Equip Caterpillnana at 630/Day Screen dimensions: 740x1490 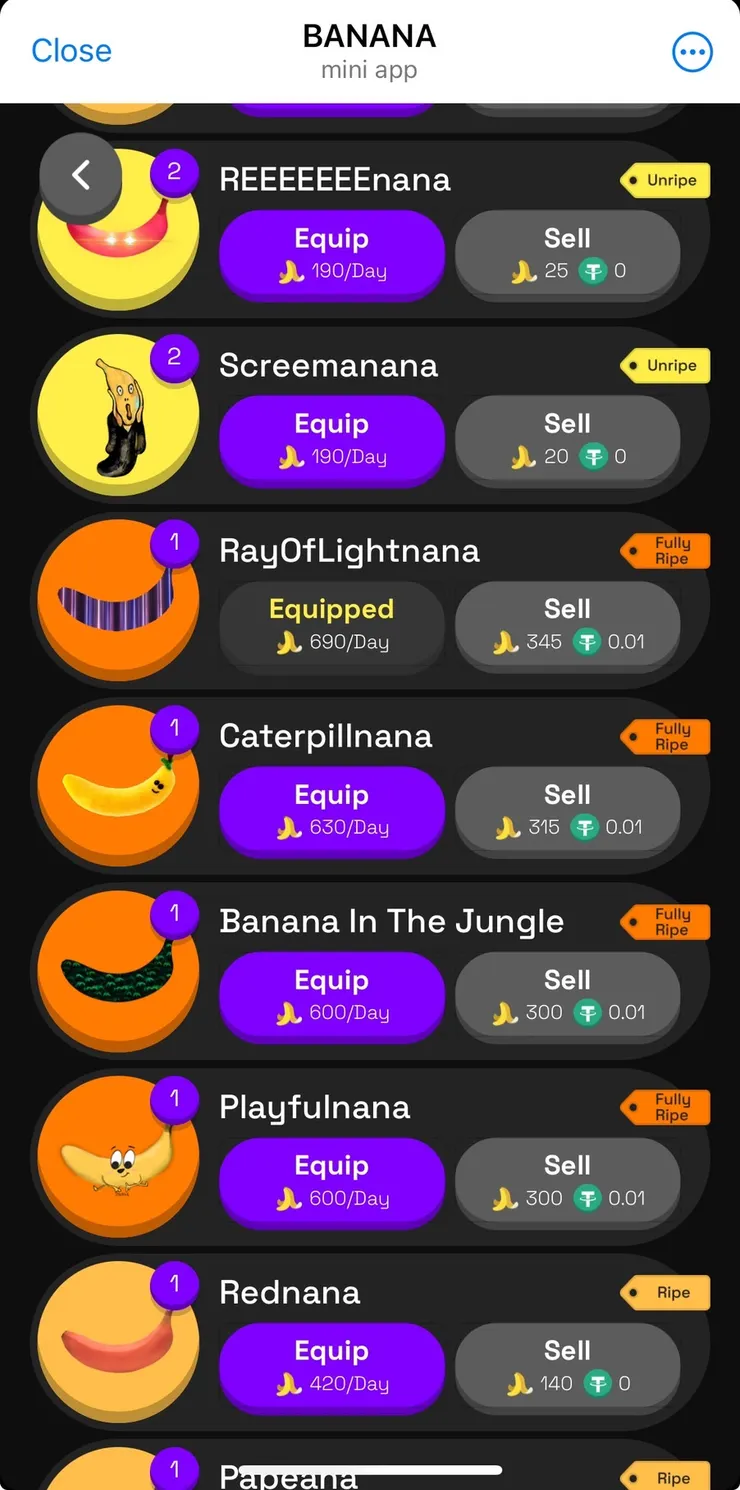pos(331,810)
